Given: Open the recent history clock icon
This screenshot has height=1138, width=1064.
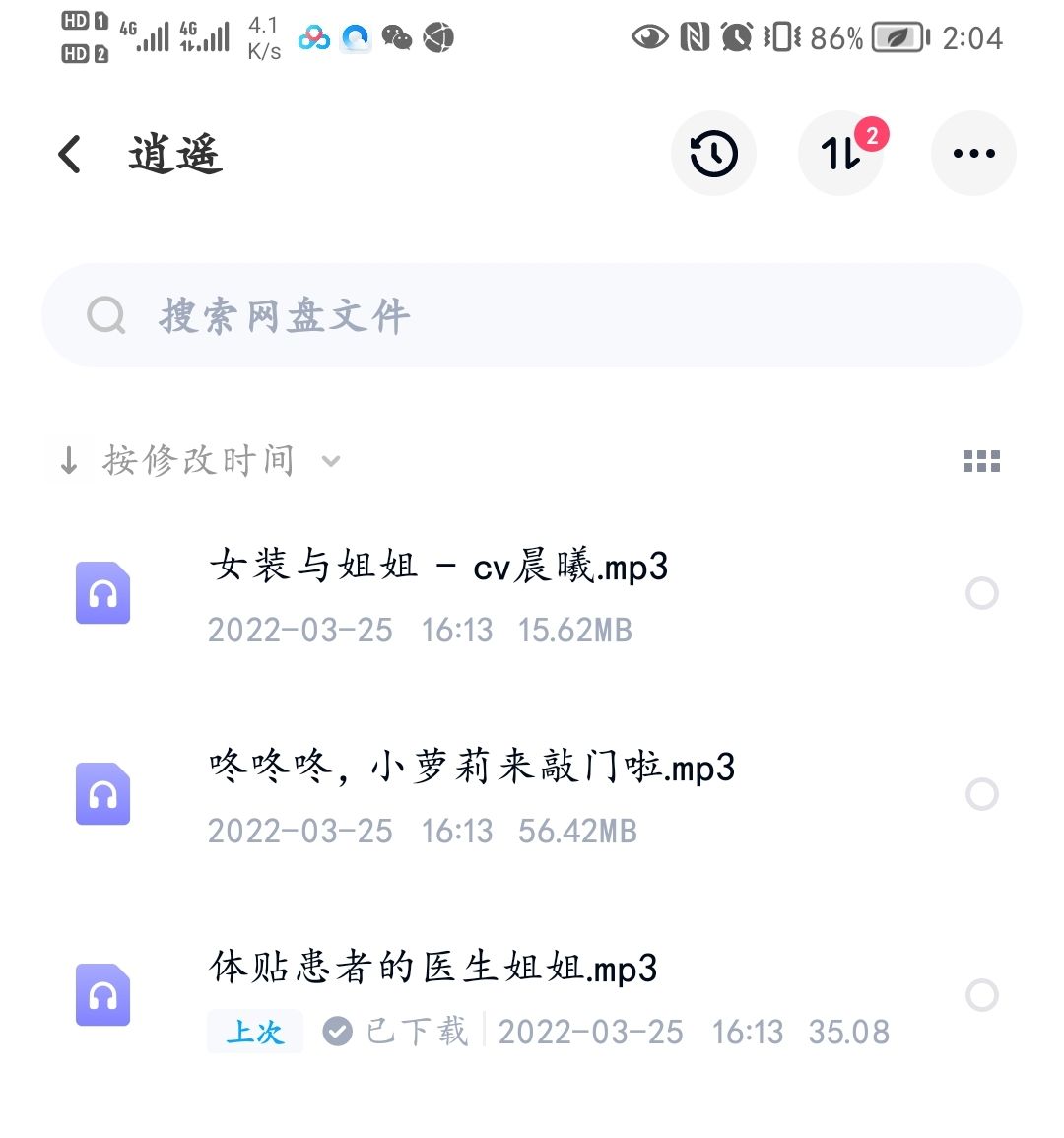Looking at the screenshot, I should (713, 154).
